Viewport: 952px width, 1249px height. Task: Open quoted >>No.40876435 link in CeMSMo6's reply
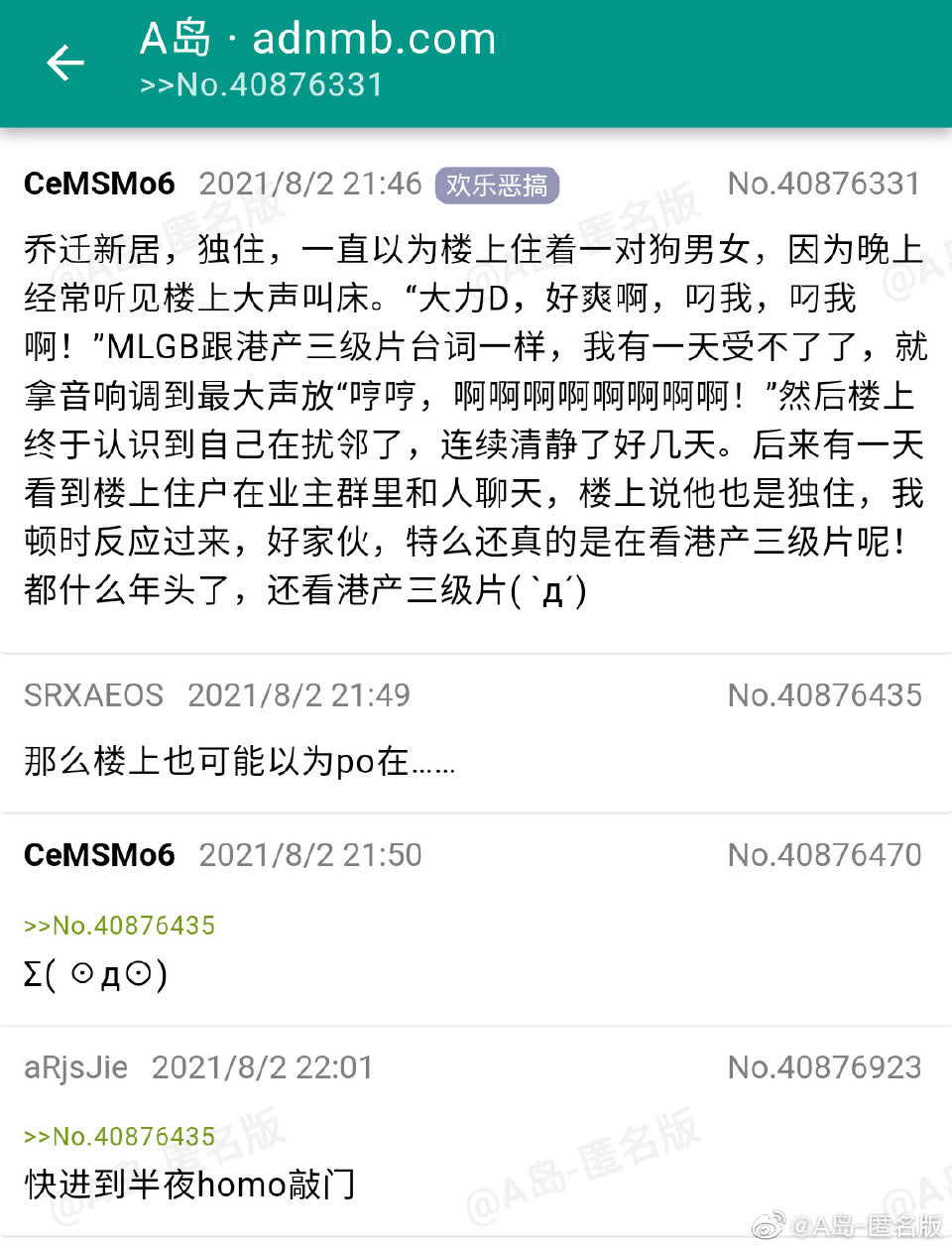(x=119, y=926)
